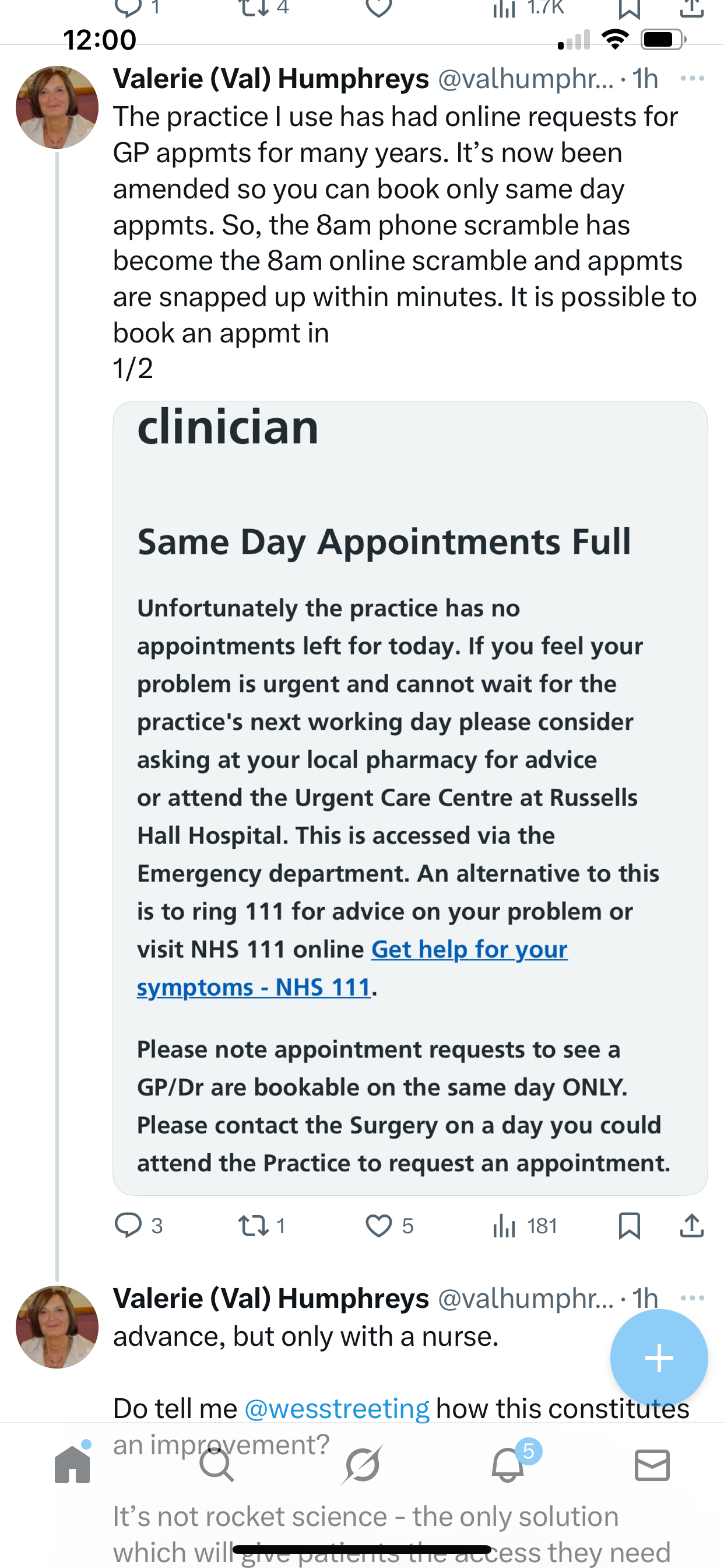Share the post with the appointments image

[x=691, y=1226]
